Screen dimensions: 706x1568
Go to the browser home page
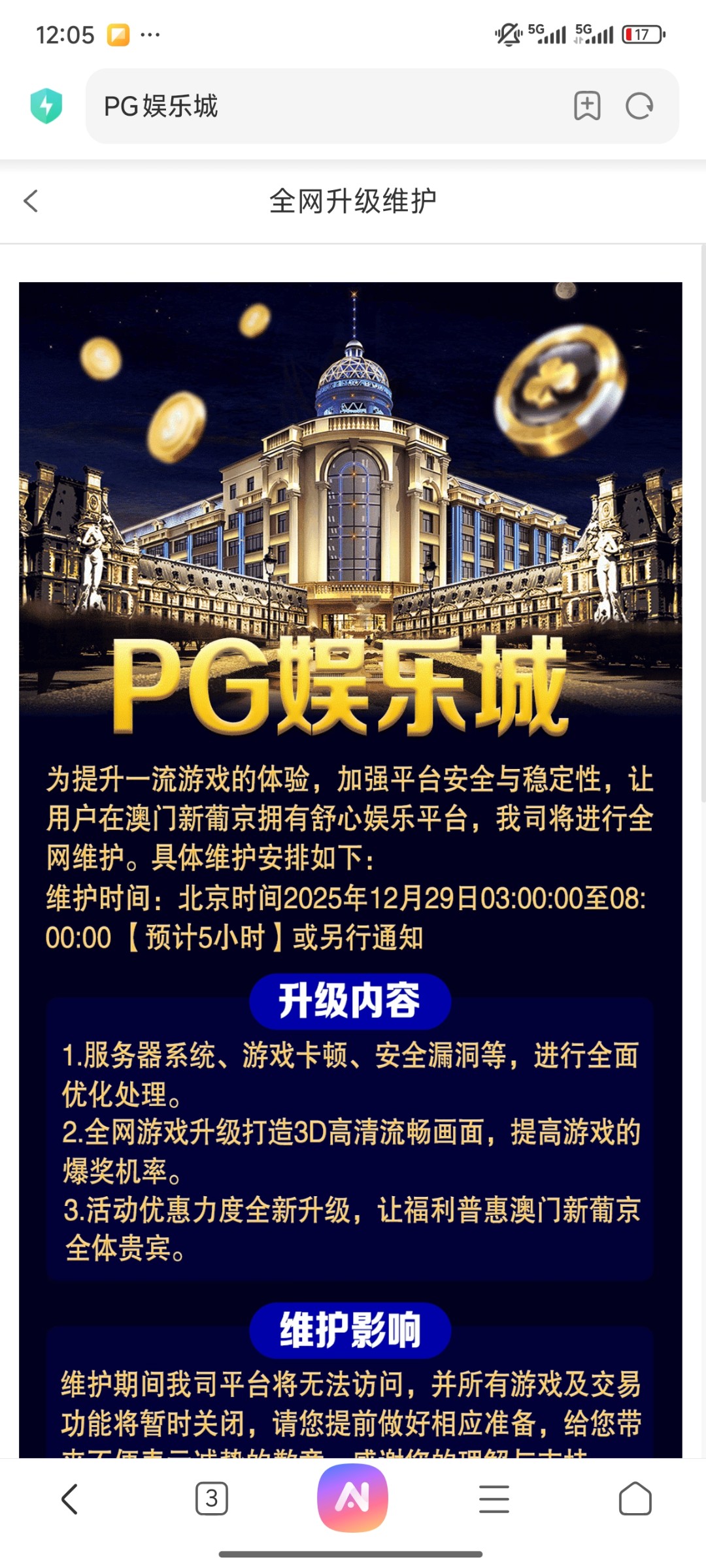[x=635, y=1499]
